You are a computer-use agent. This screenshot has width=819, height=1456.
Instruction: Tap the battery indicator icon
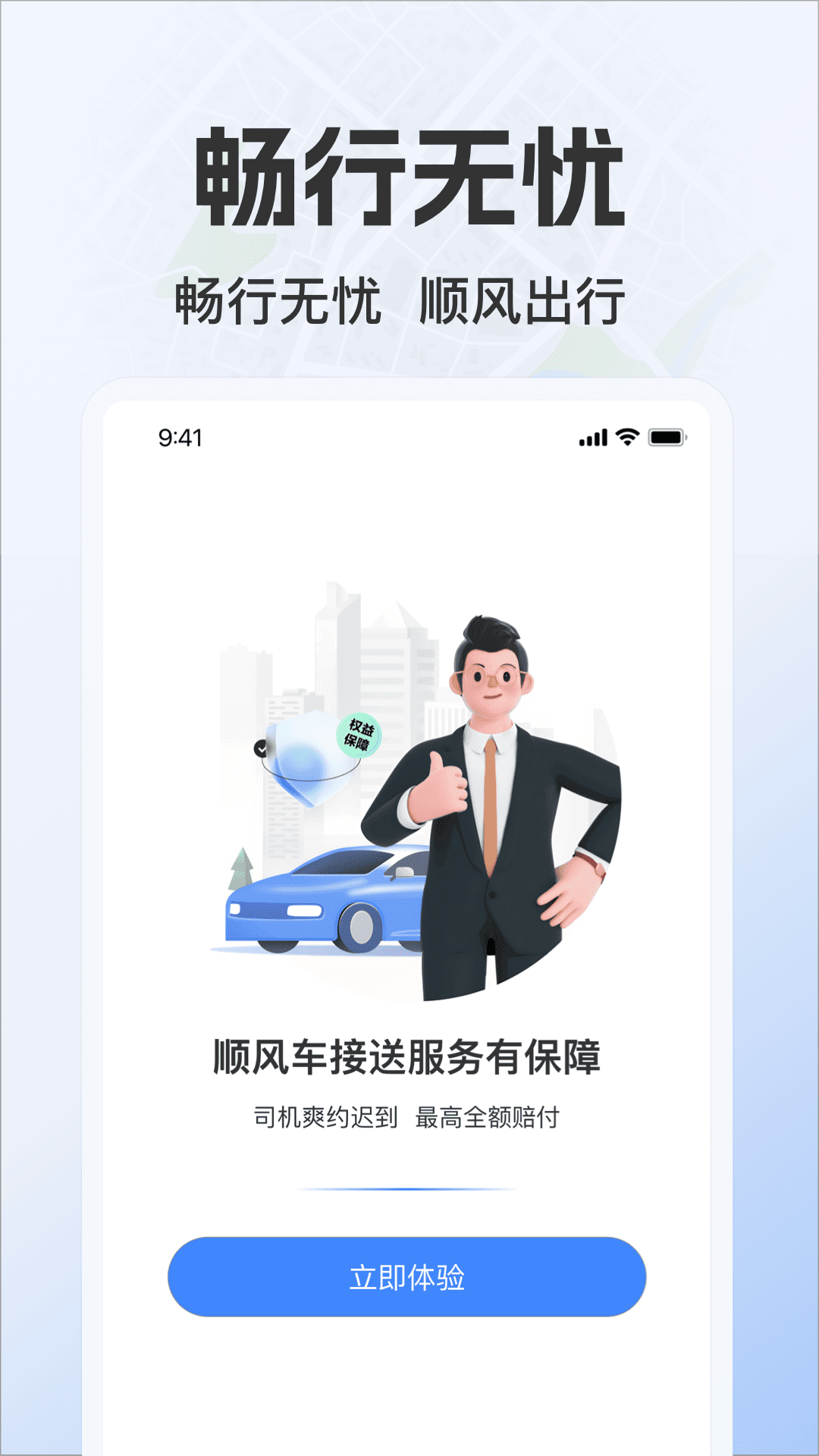(666, 435)
